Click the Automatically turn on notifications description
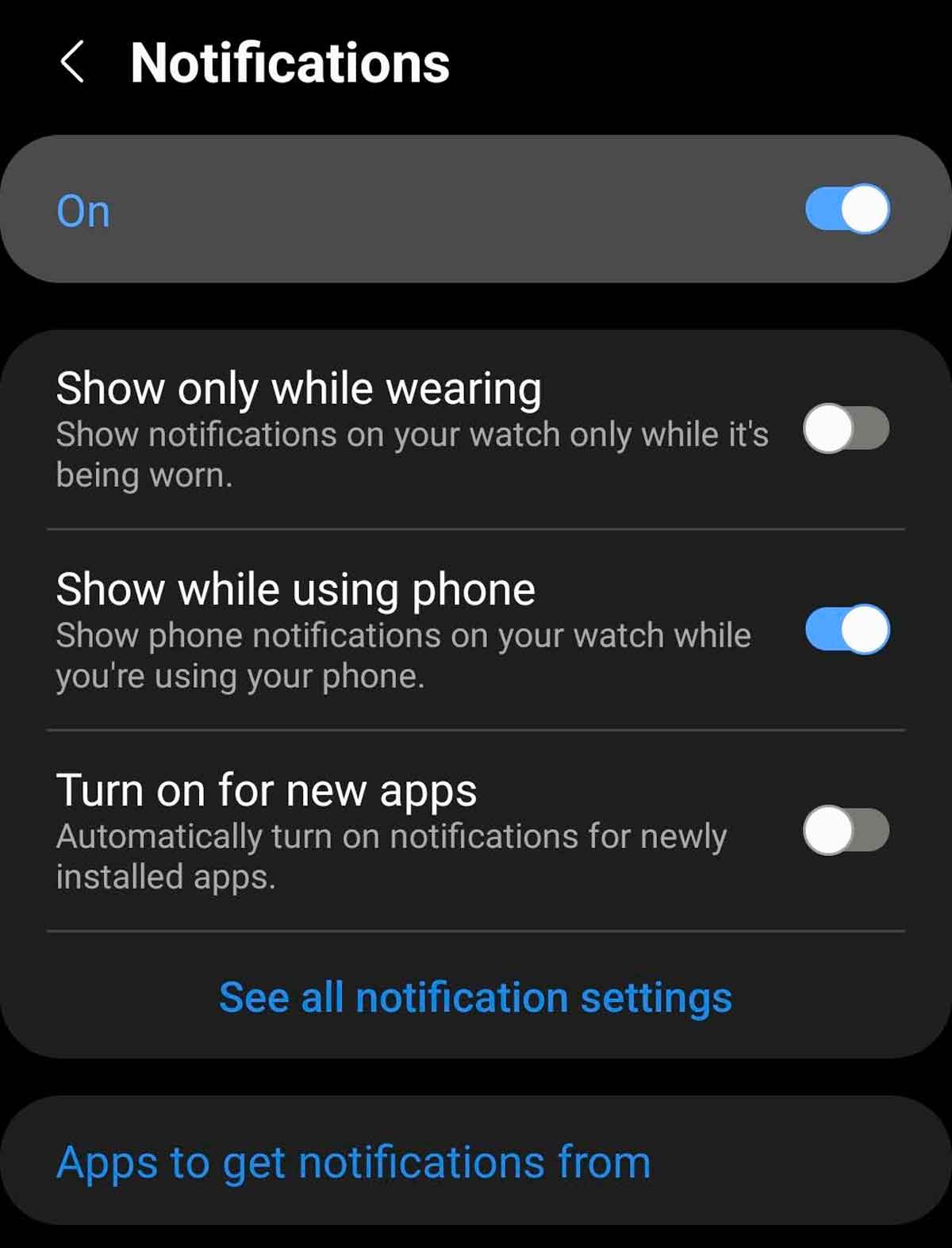The height and width of the screenshot is (1248, 952). [392, 855]
